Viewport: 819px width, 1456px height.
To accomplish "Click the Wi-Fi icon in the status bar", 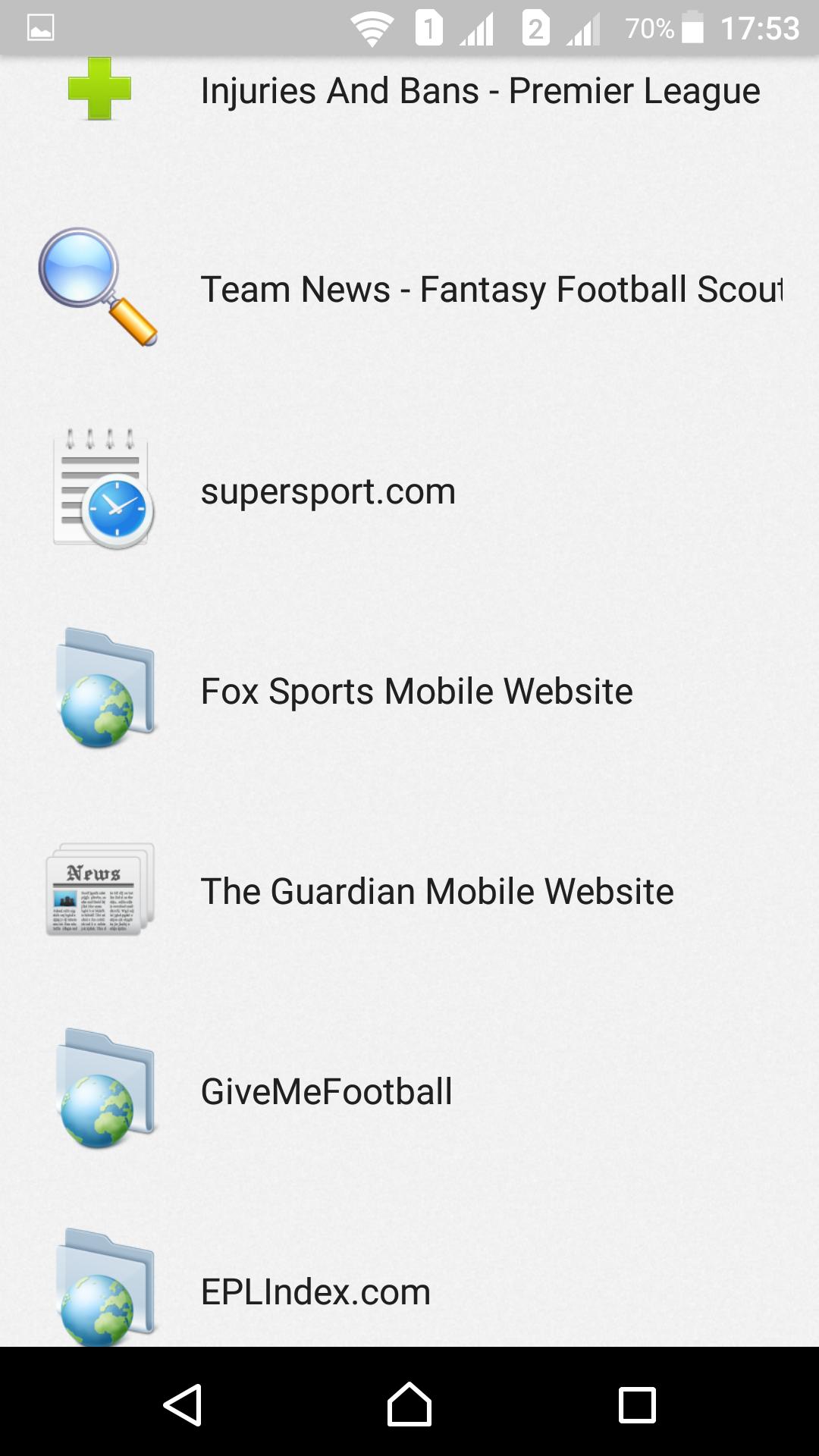I will click(372, 28).
